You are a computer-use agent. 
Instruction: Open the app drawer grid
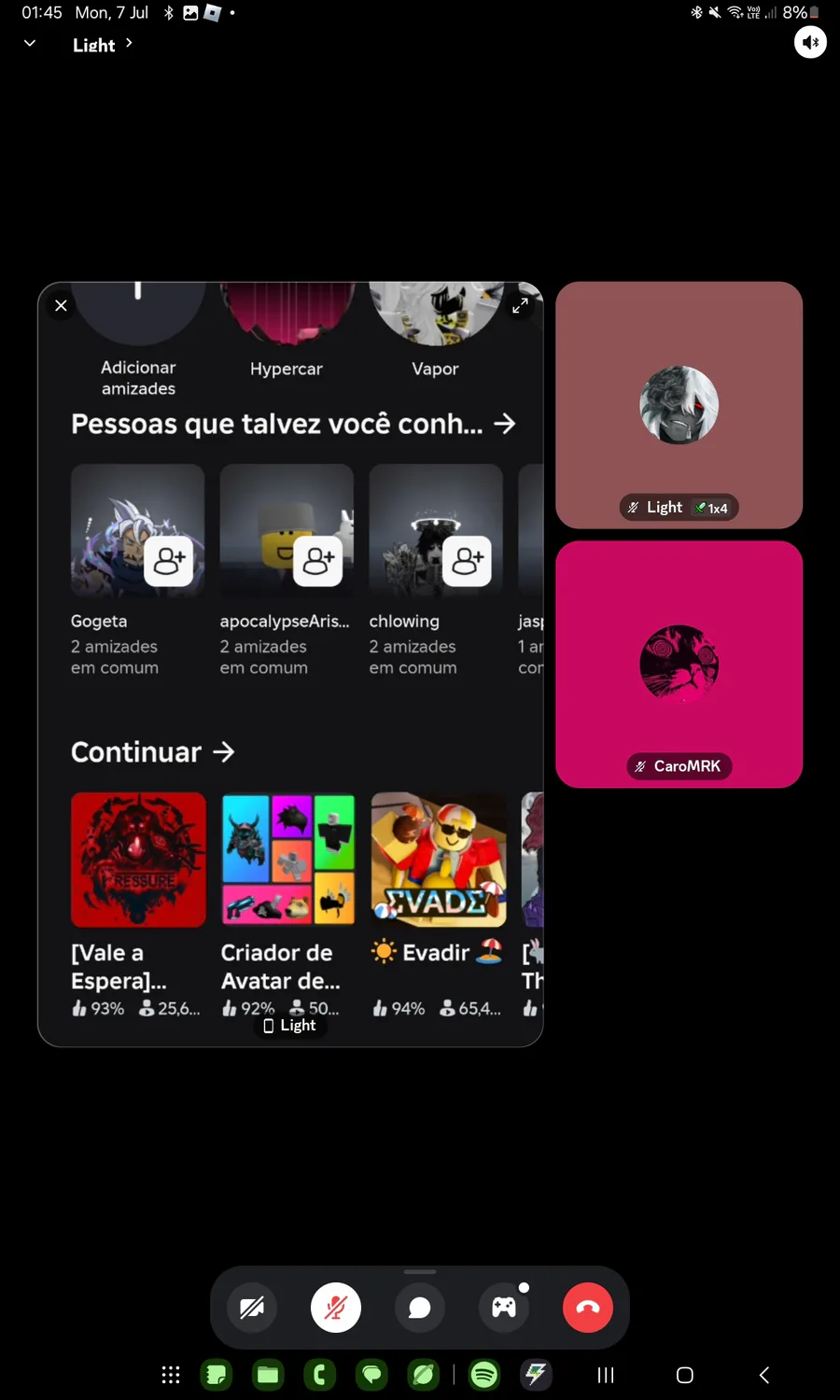[170, 1375]
